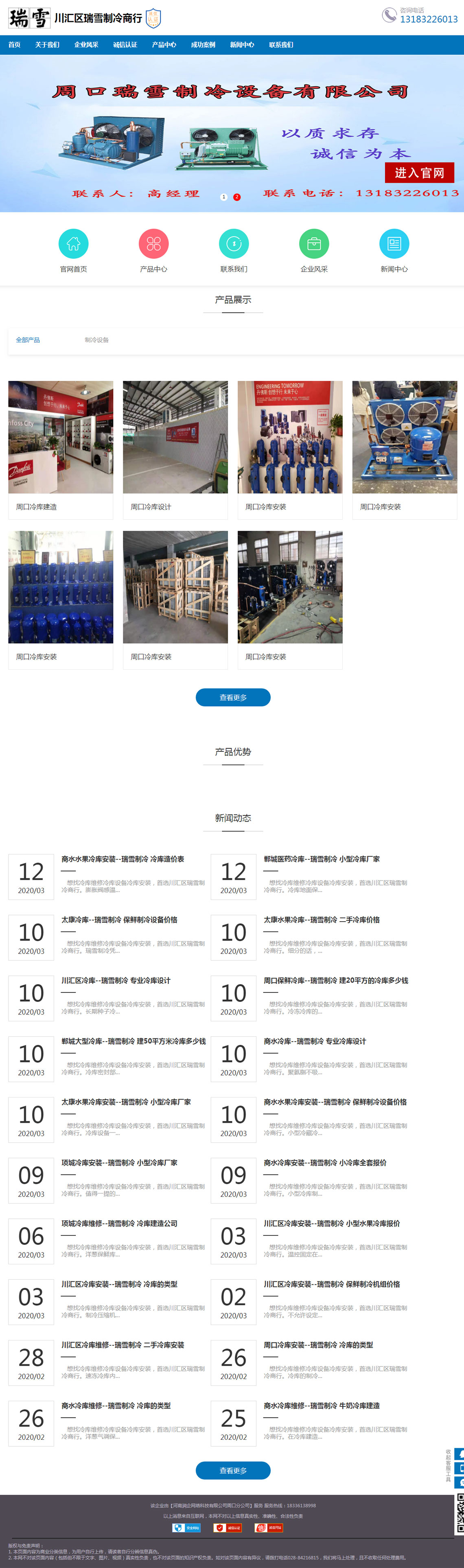Screen dimensions: 464x1568
Task: Switch to 制冷设备 product filter
Action: coord(96,340)
